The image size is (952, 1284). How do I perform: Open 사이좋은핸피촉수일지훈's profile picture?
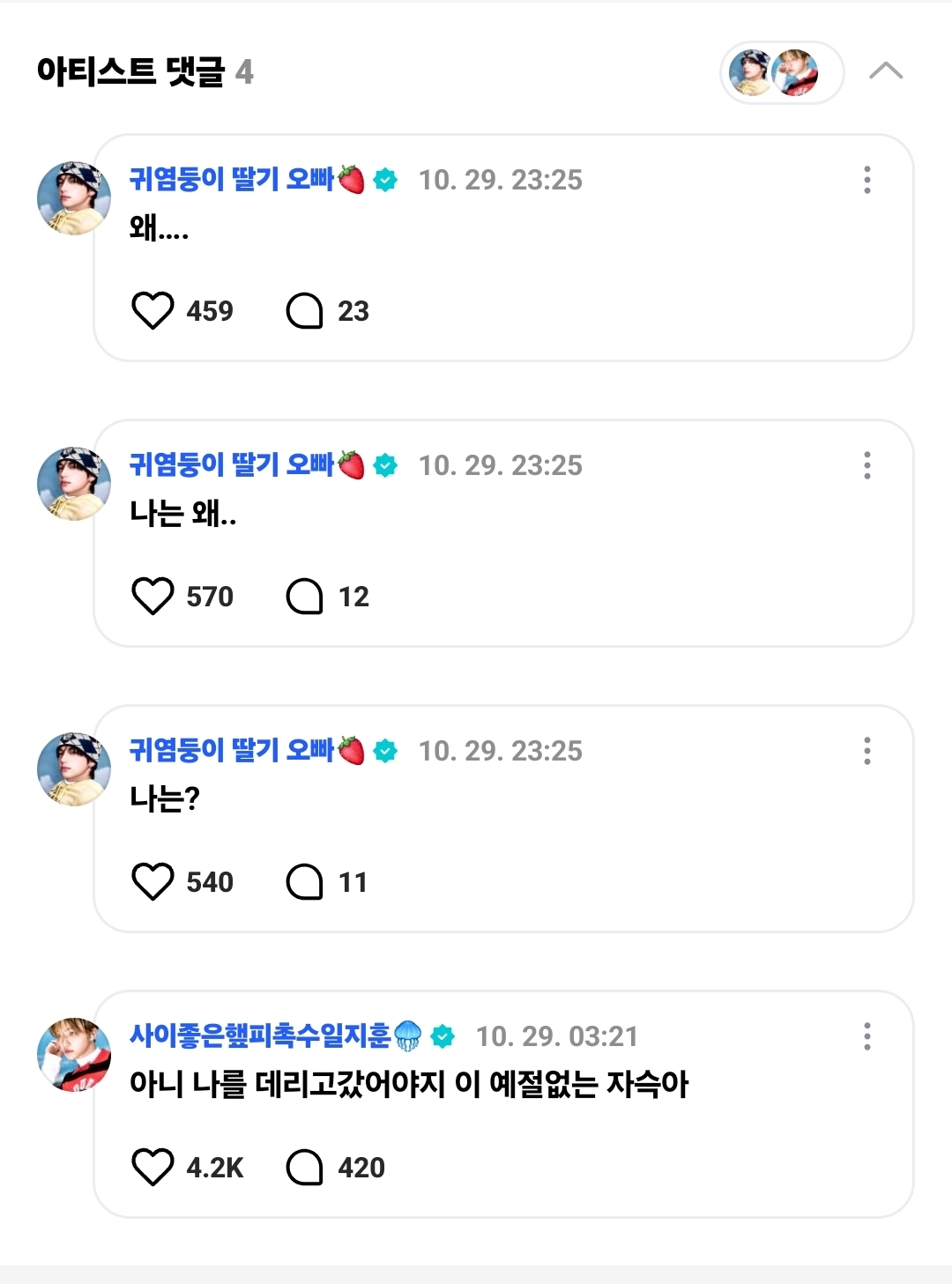[74, 1055]
